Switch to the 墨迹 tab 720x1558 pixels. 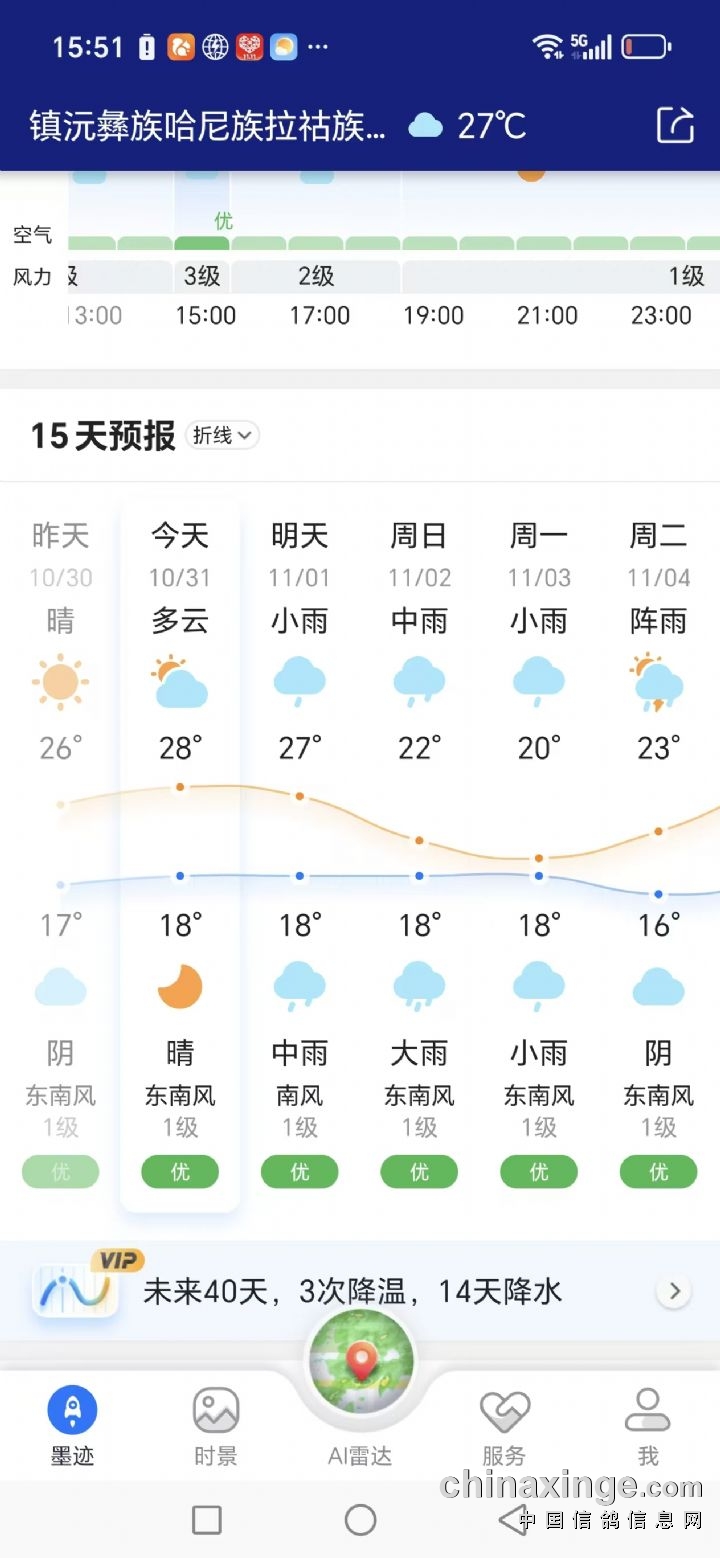(x=72, y=1425)
